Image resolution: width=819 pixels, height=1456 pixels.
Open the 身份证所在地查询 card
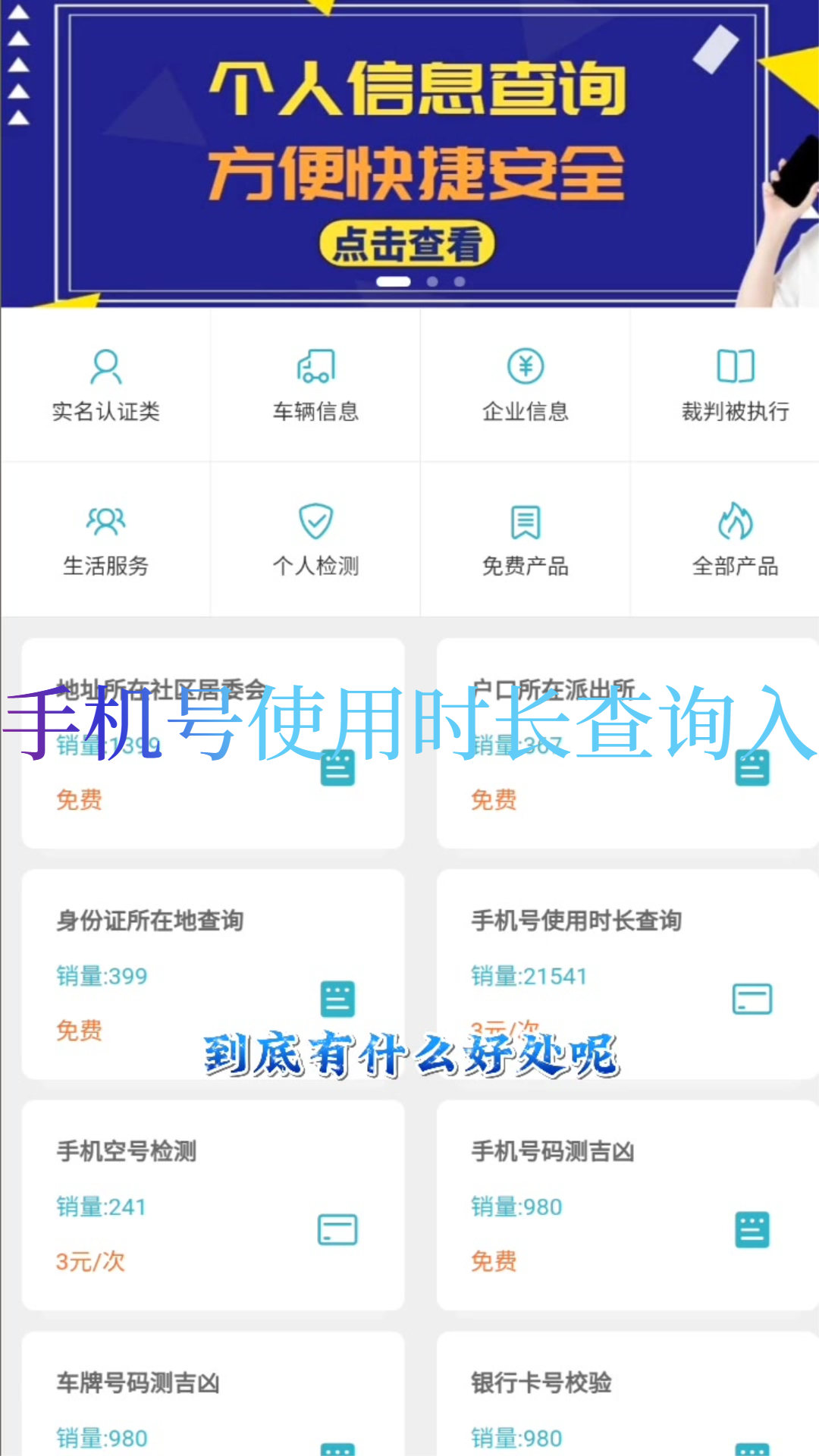[x=212, y=974]
